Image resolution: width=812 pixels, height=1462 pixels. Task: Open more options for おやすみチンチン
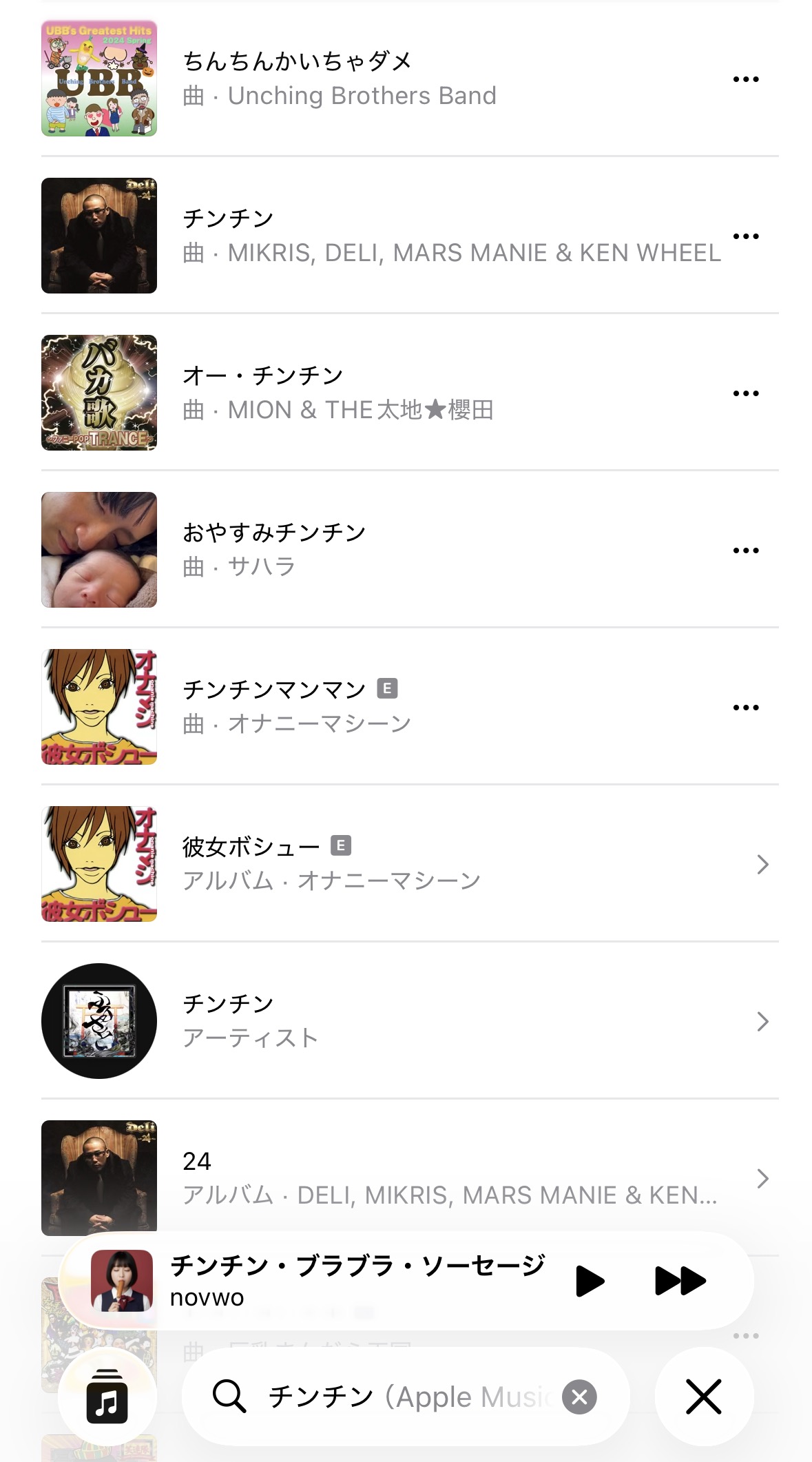click(745, 550)
